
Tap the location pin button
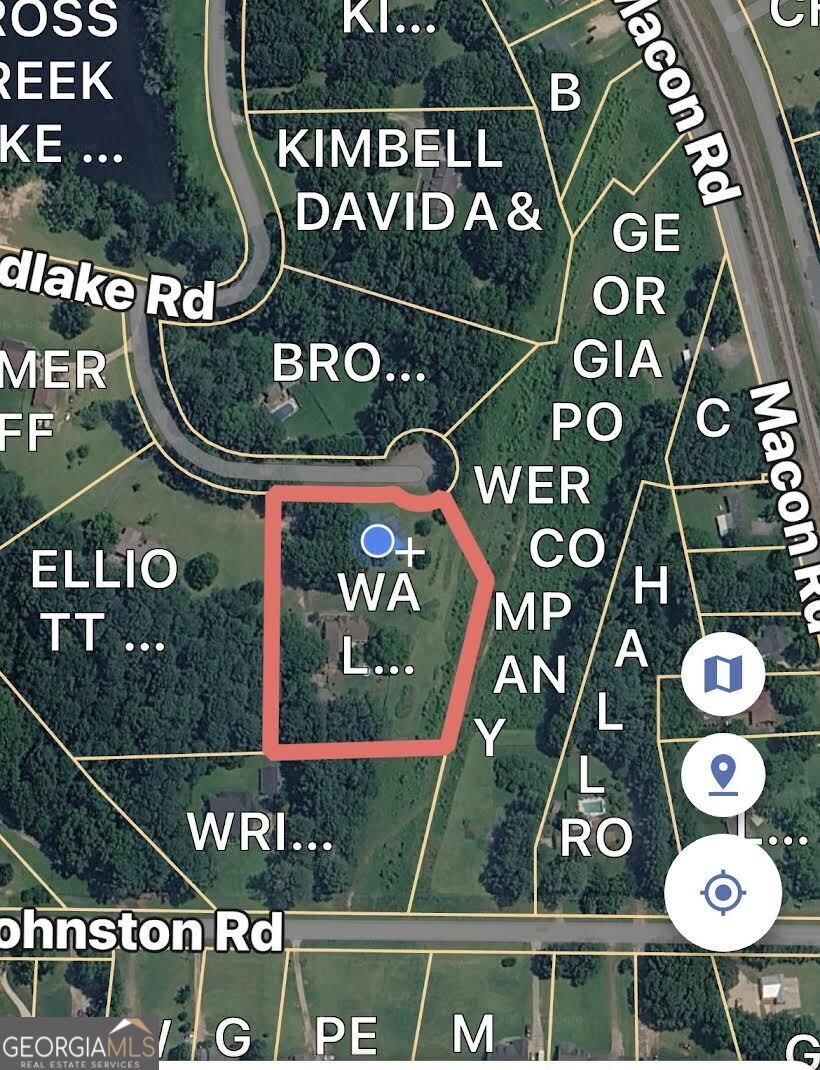pyautogui.click(x=723, y=774)
